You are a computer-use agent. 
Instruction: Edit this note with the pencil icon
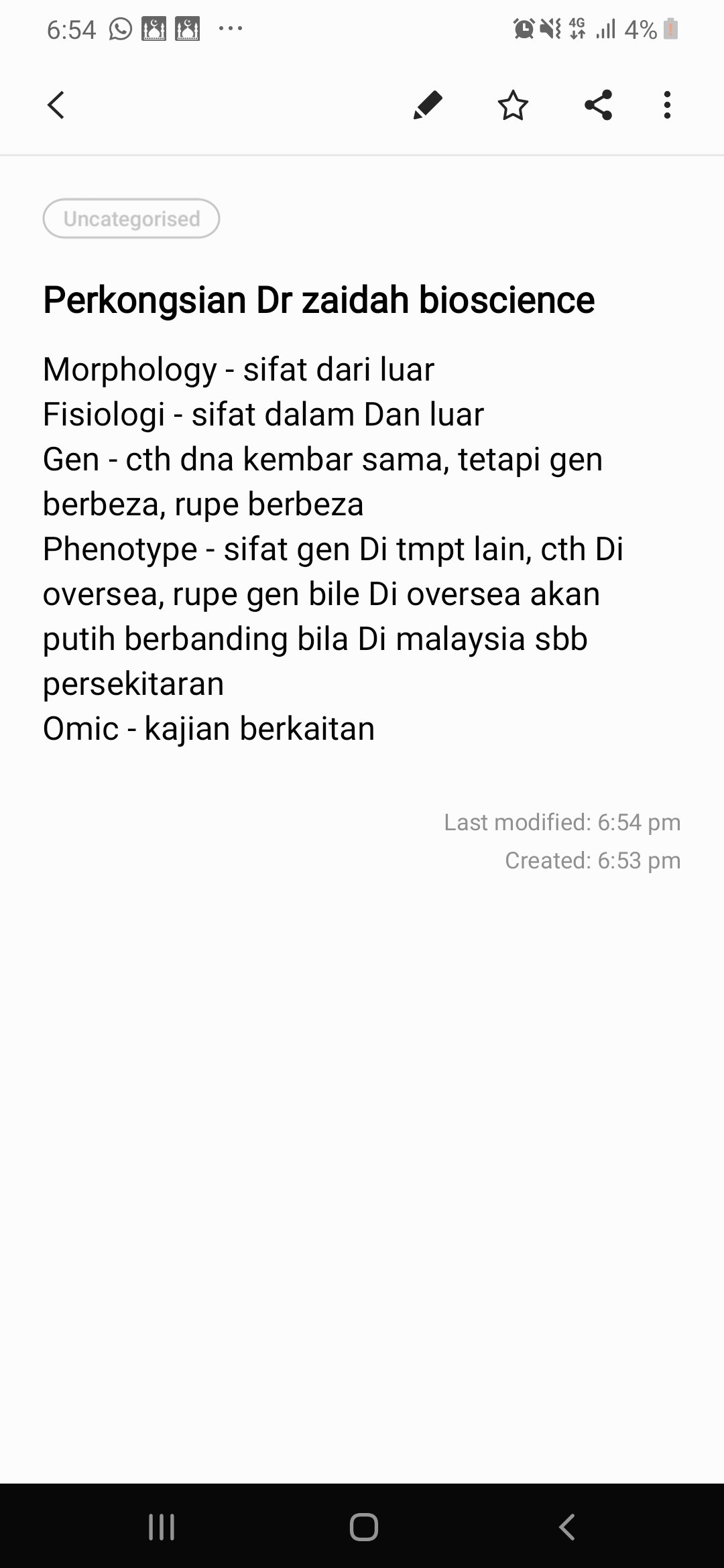[x=428, y=105]
